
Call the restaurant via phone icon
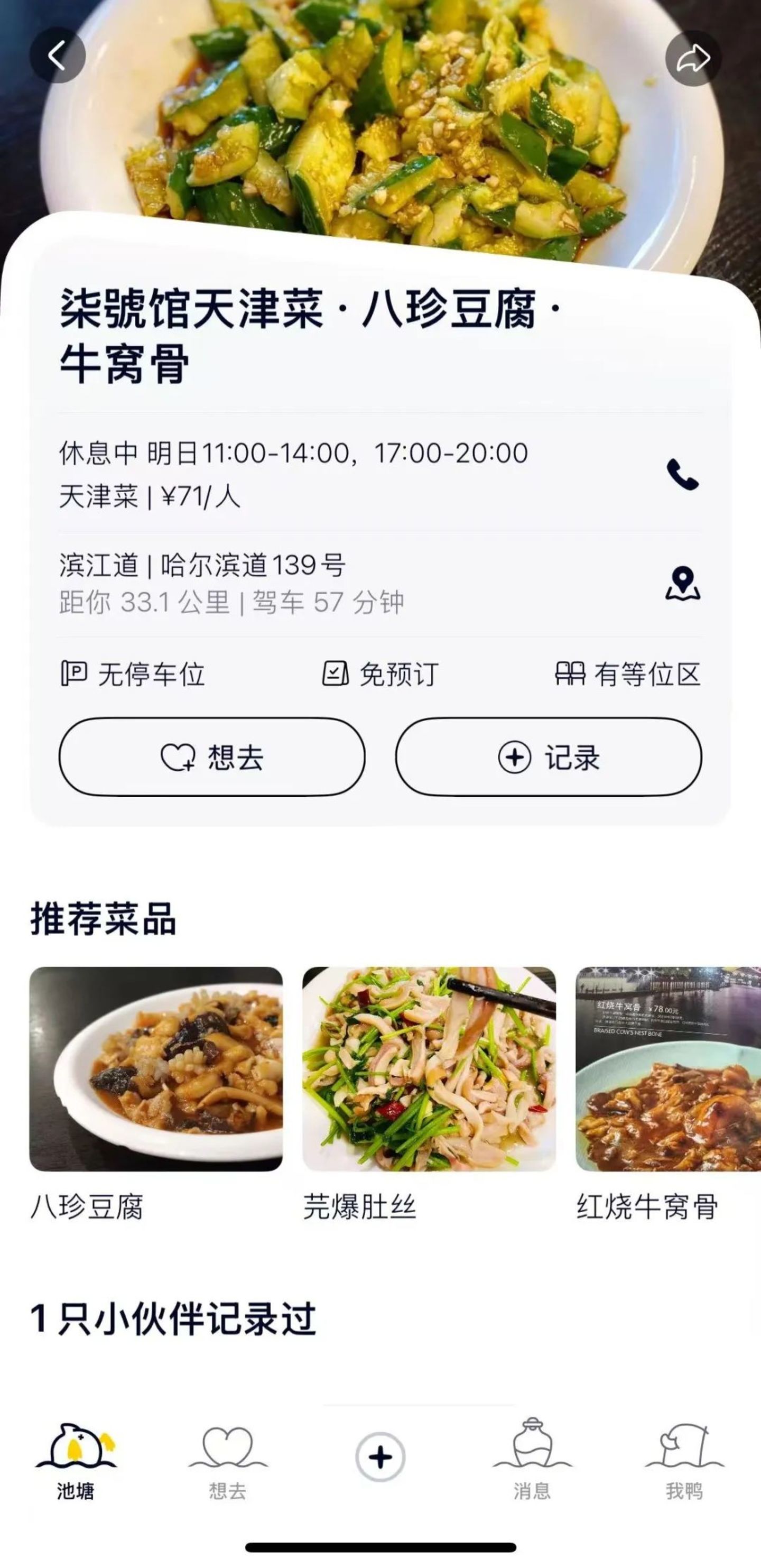[x=683, y=474]
